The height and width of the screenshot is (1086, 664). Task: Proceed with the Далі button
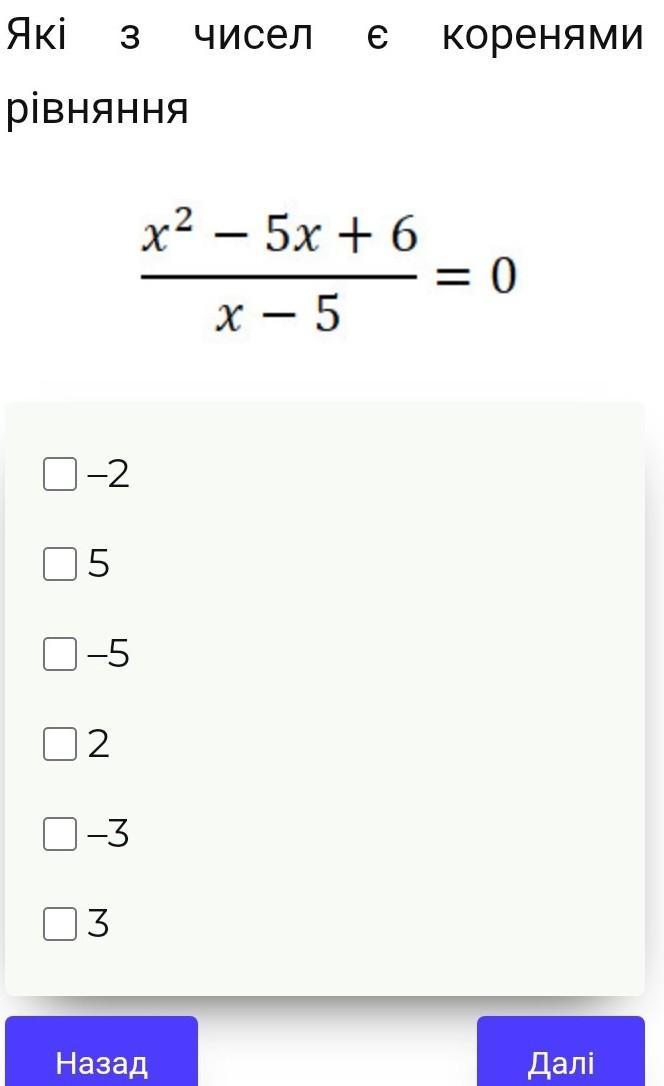[x=561, y=1051]
